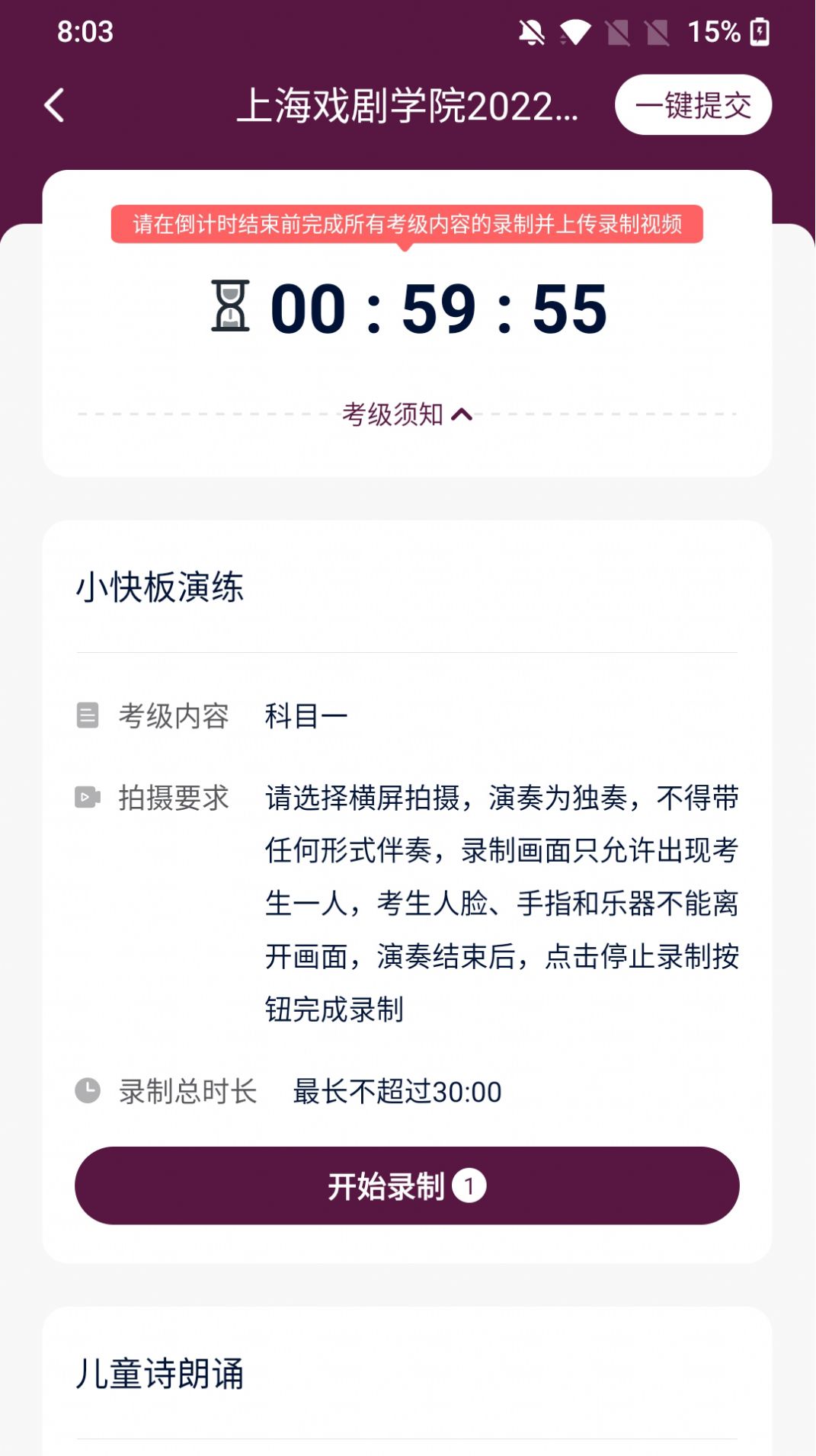Click the hourglass countdown icon
This screenshot has width=816, height=1456.
pyautogui.click(x=229, y=309)
